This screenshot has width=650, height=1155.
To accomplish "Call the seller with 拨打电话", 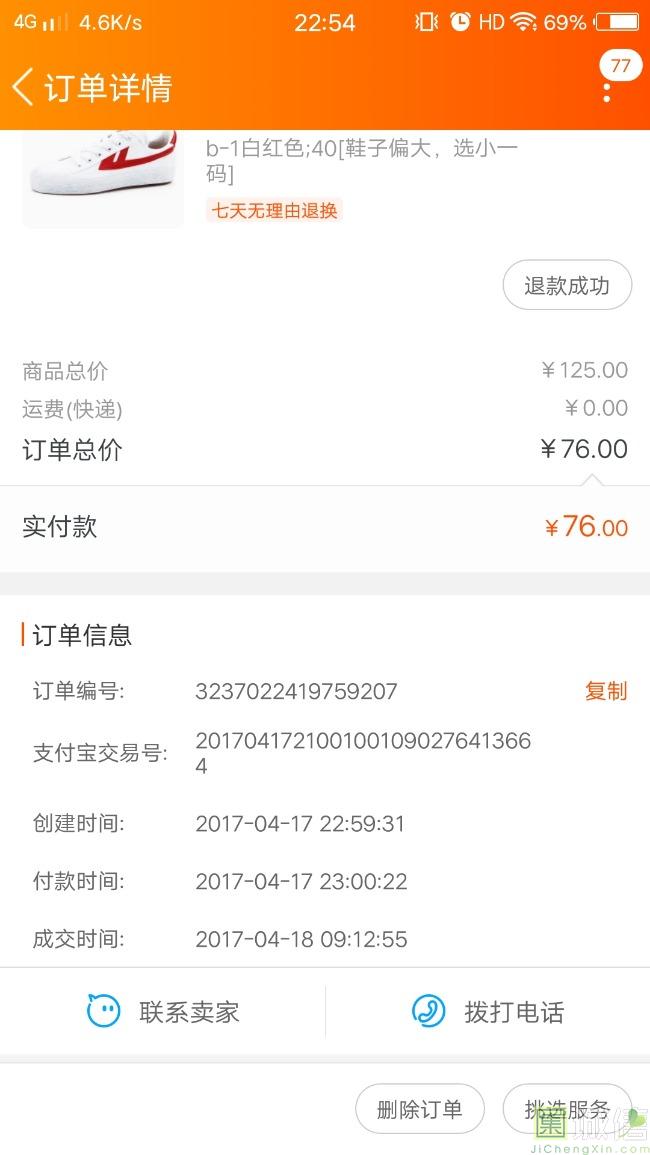I will point(488,1012).
